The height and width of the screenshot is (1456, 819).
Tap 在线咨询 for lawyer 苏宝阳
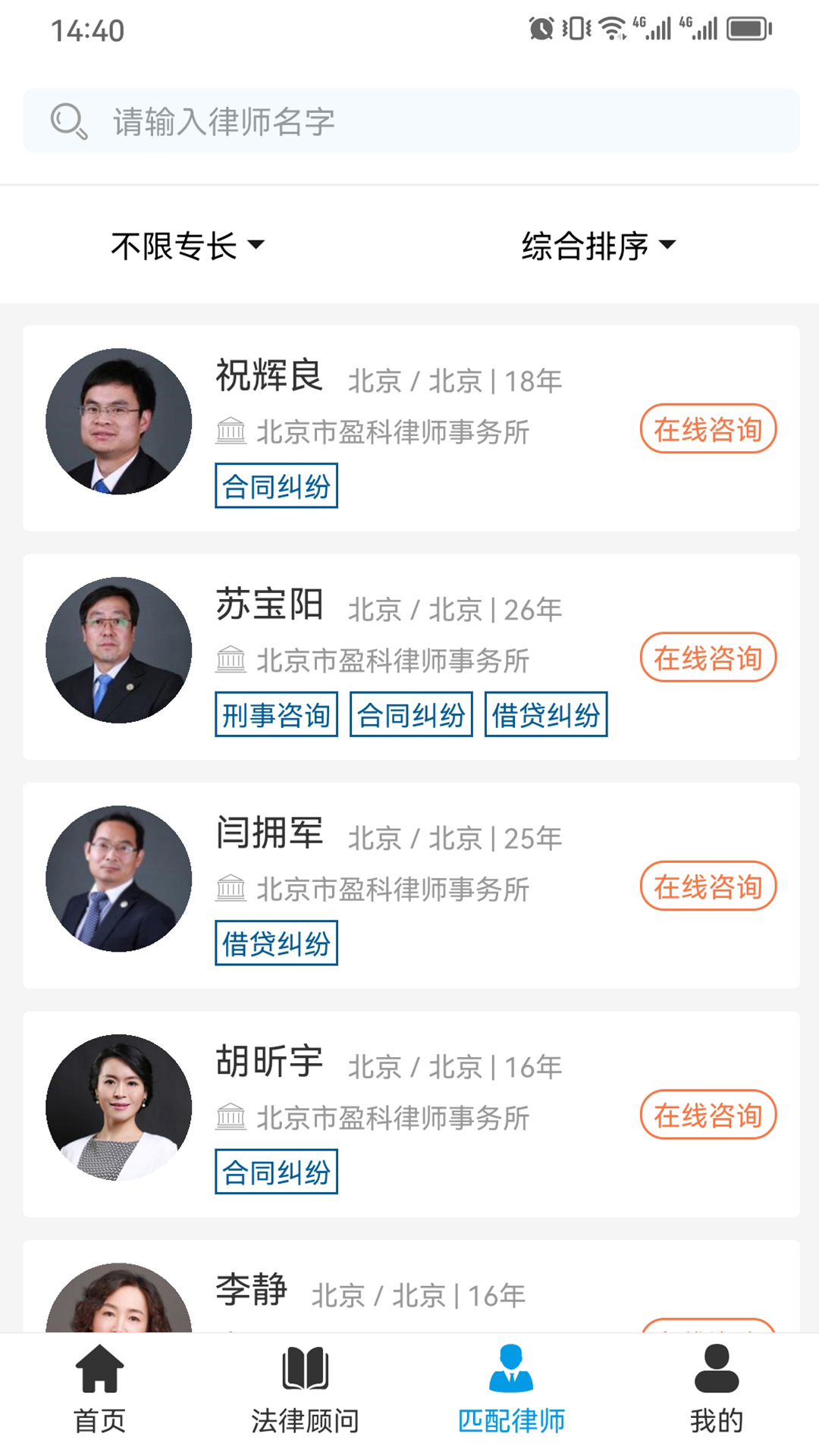(708, 657)
